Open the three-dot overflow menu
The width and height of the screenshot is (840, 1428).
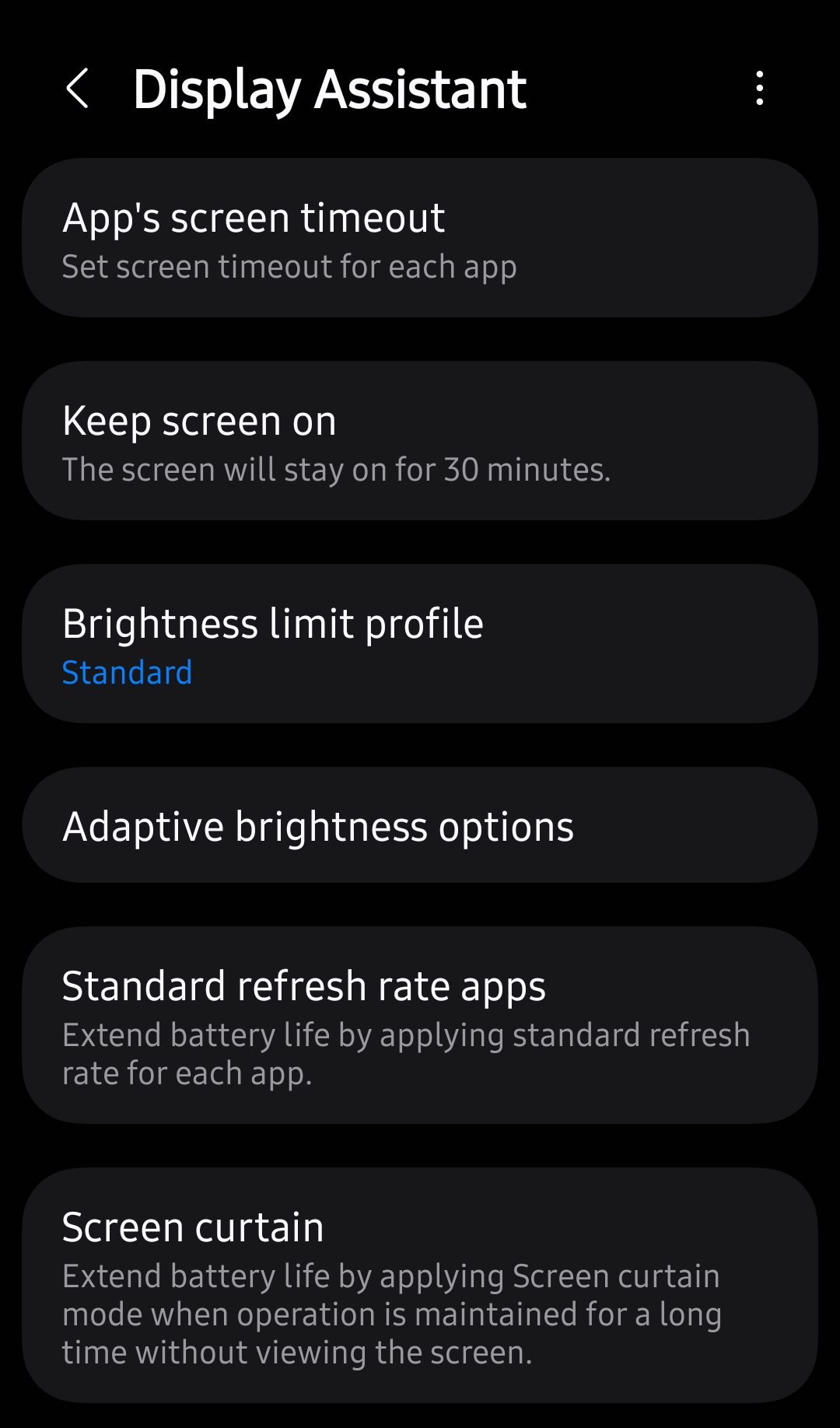pos(759,89)
